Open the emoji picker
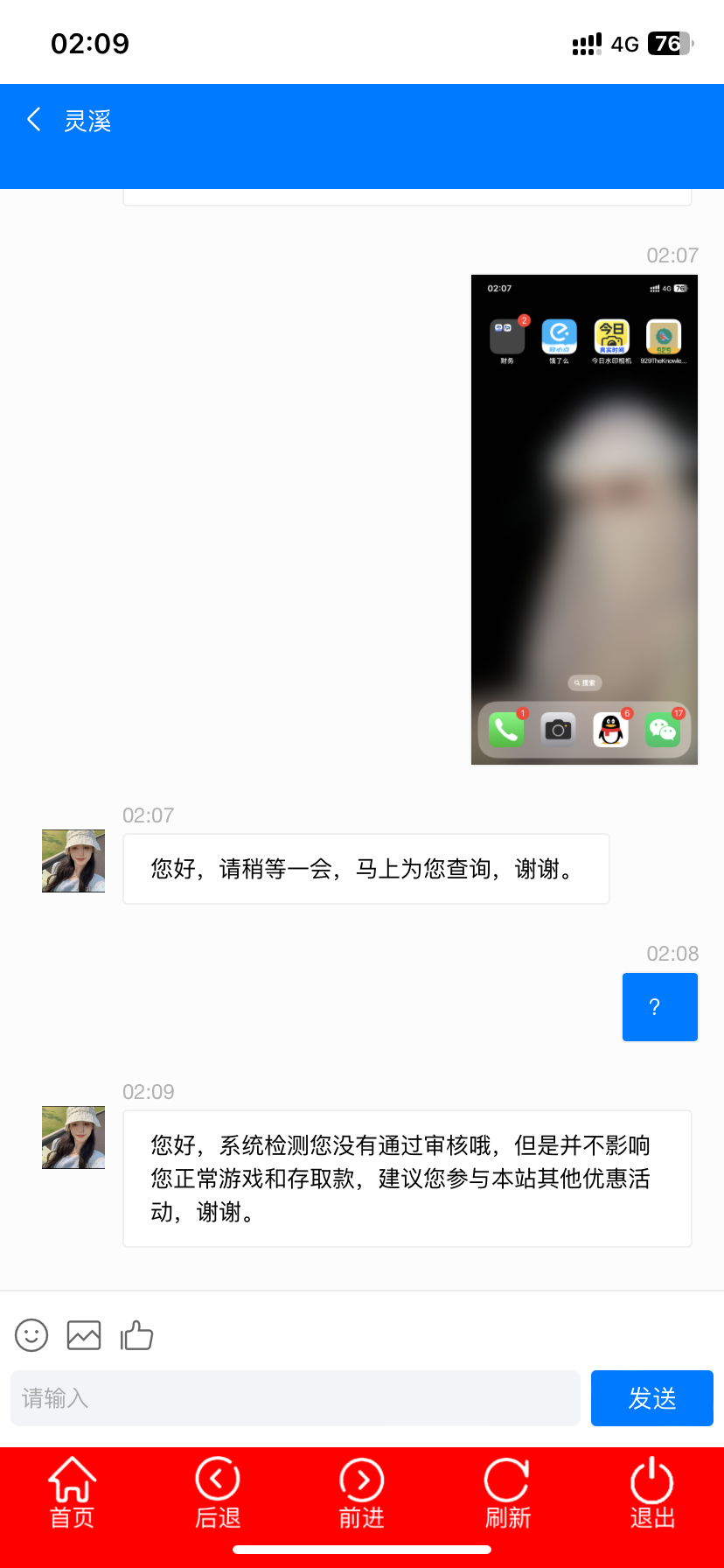Screen dimensions: 724x1568 31,1335
